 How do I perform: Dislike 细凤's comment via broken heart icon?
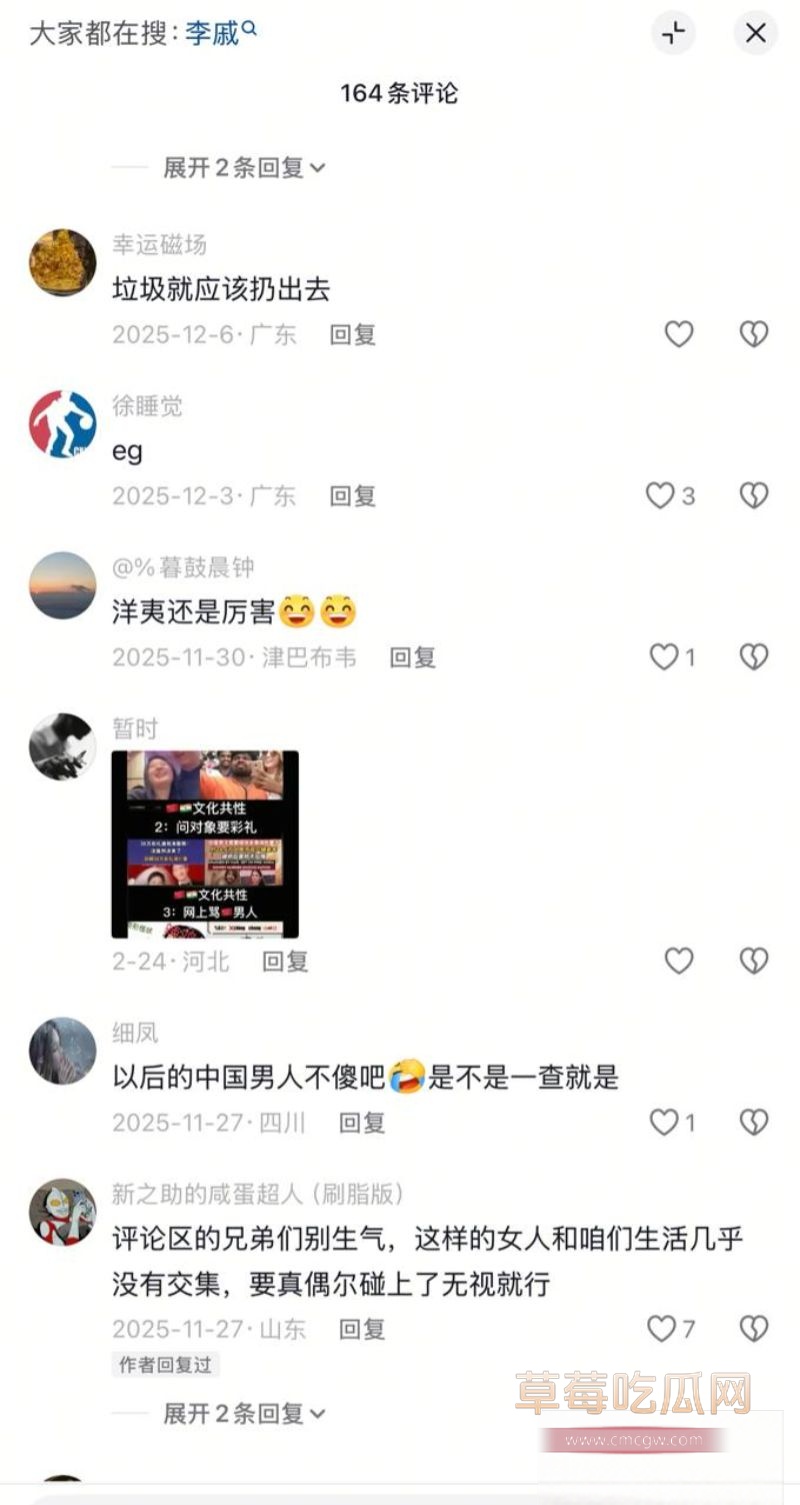(x=755, y=1122)
